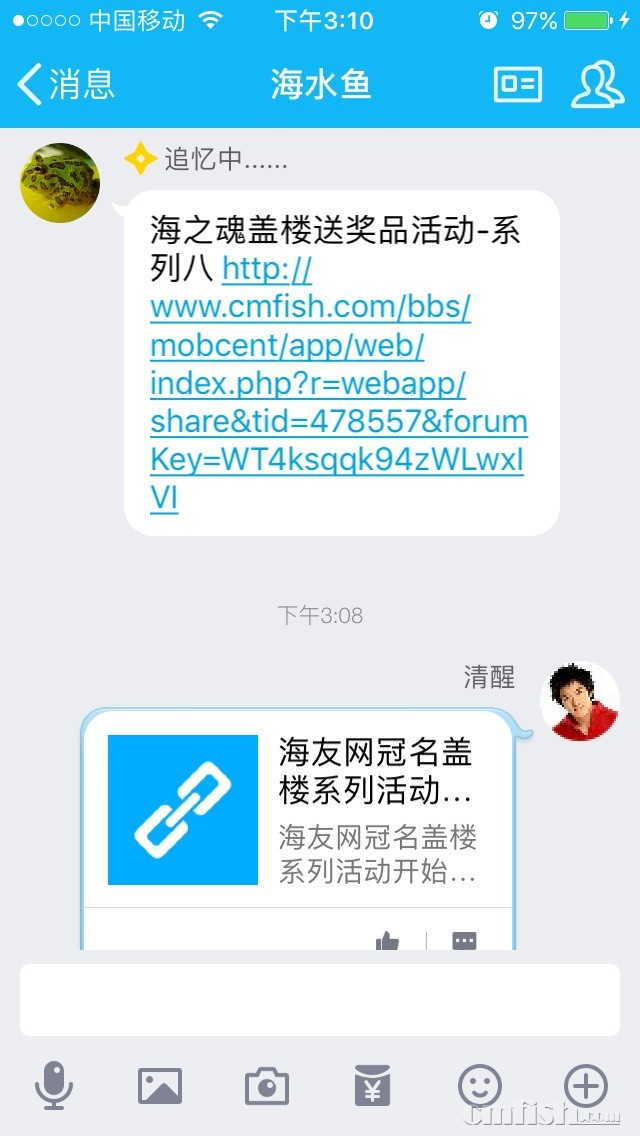
Task: Open the emoji picker
Action: [x=480, y=1086]
